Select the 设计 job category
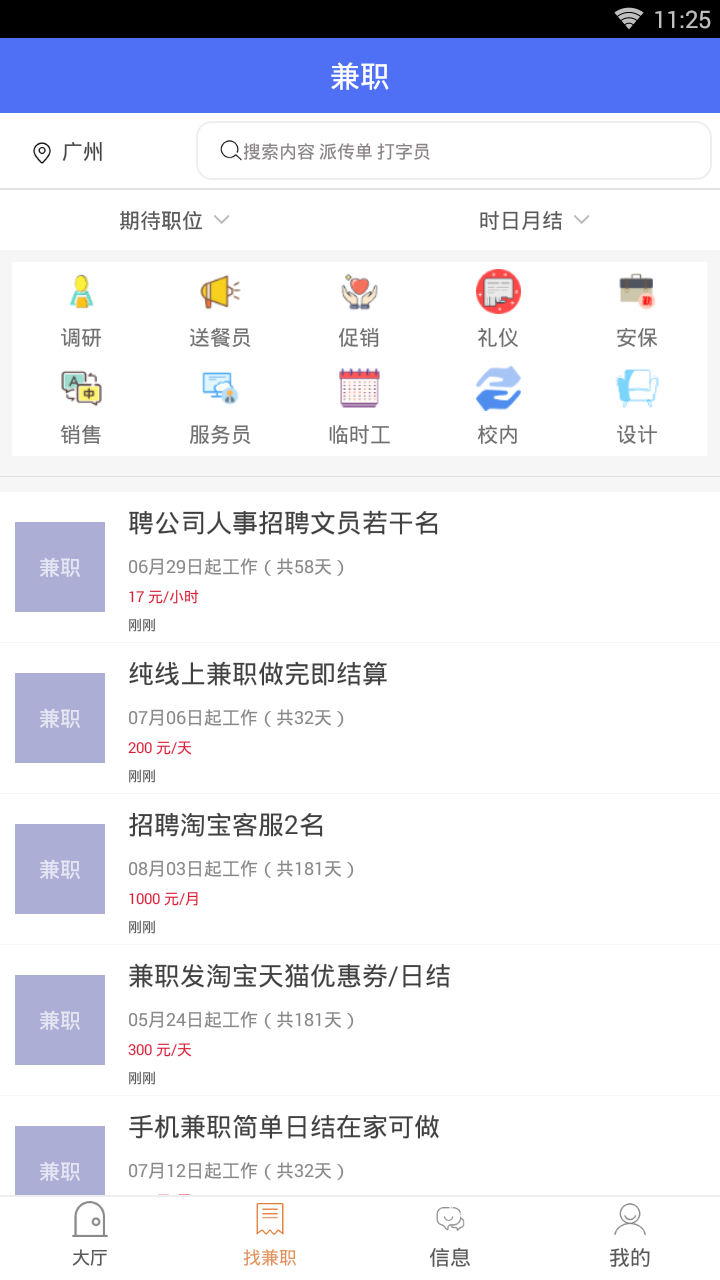Image resolution: width=720 pixels, height=1280 pixels. [637, 407]
